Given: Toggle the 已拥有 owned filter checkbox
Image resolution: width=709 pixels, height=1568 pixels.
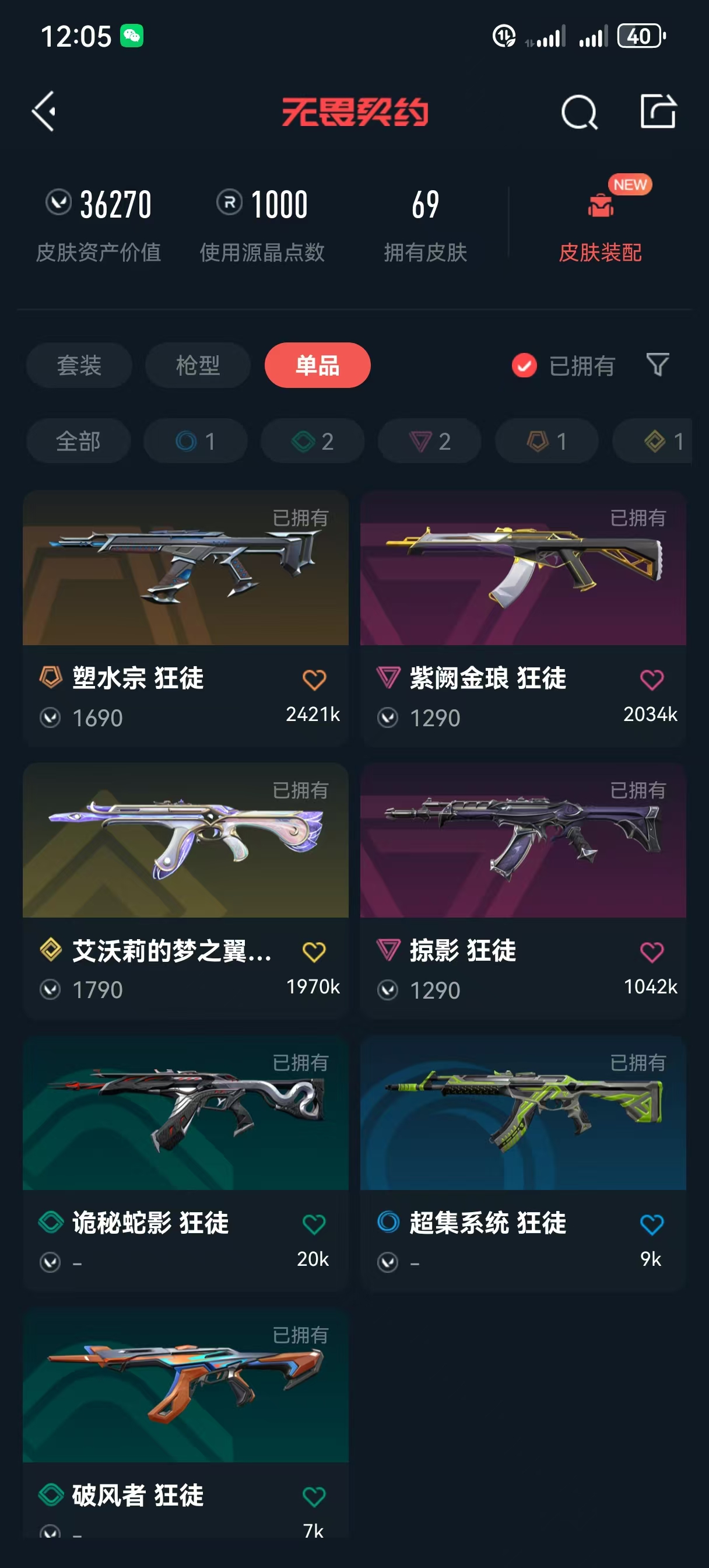Looking at the screenshot, I should [524, 366].
